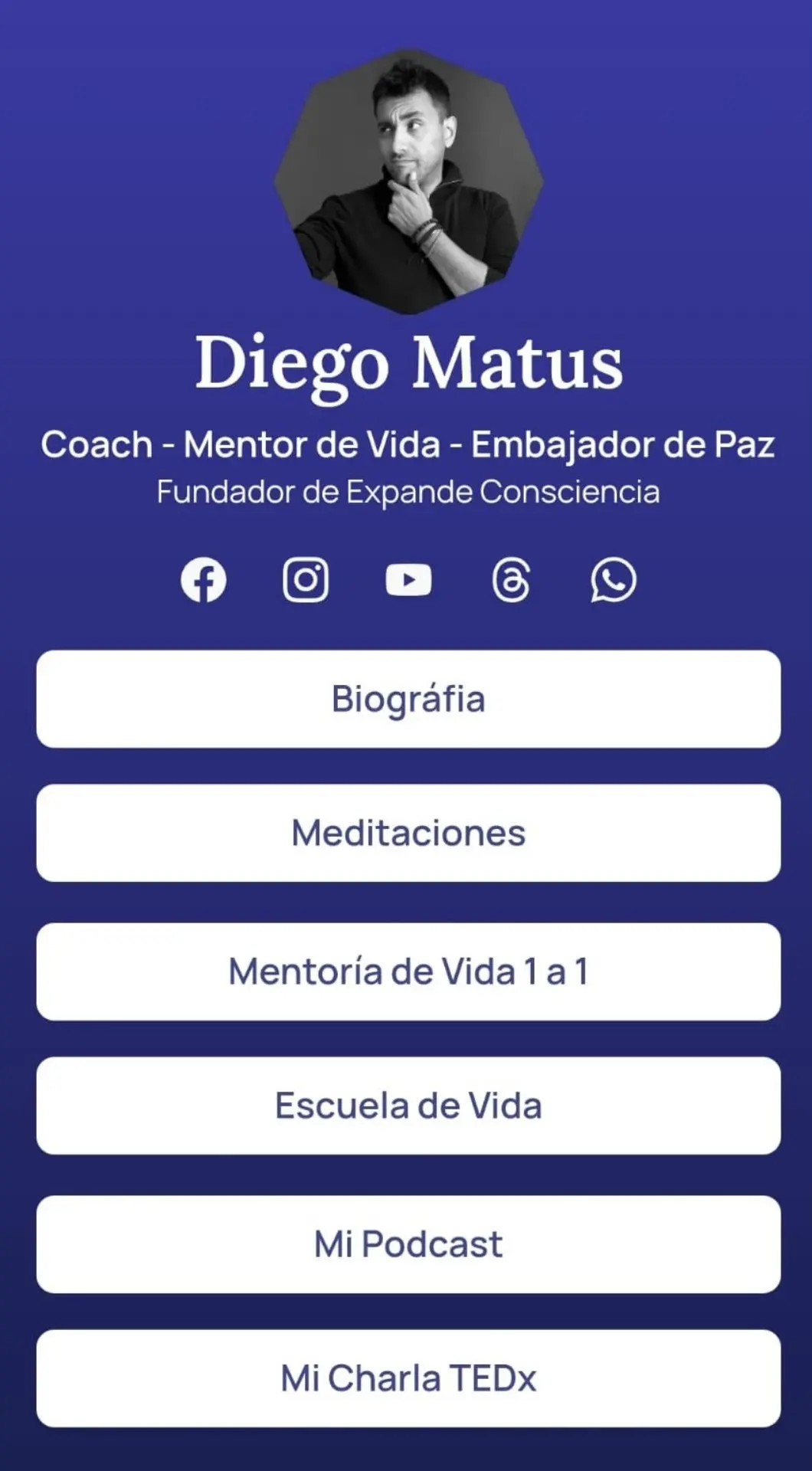Open Diego Matus's Facebook page
Image resolution: width=812 pixels, height=1471 pixels.
pos(204,580)
